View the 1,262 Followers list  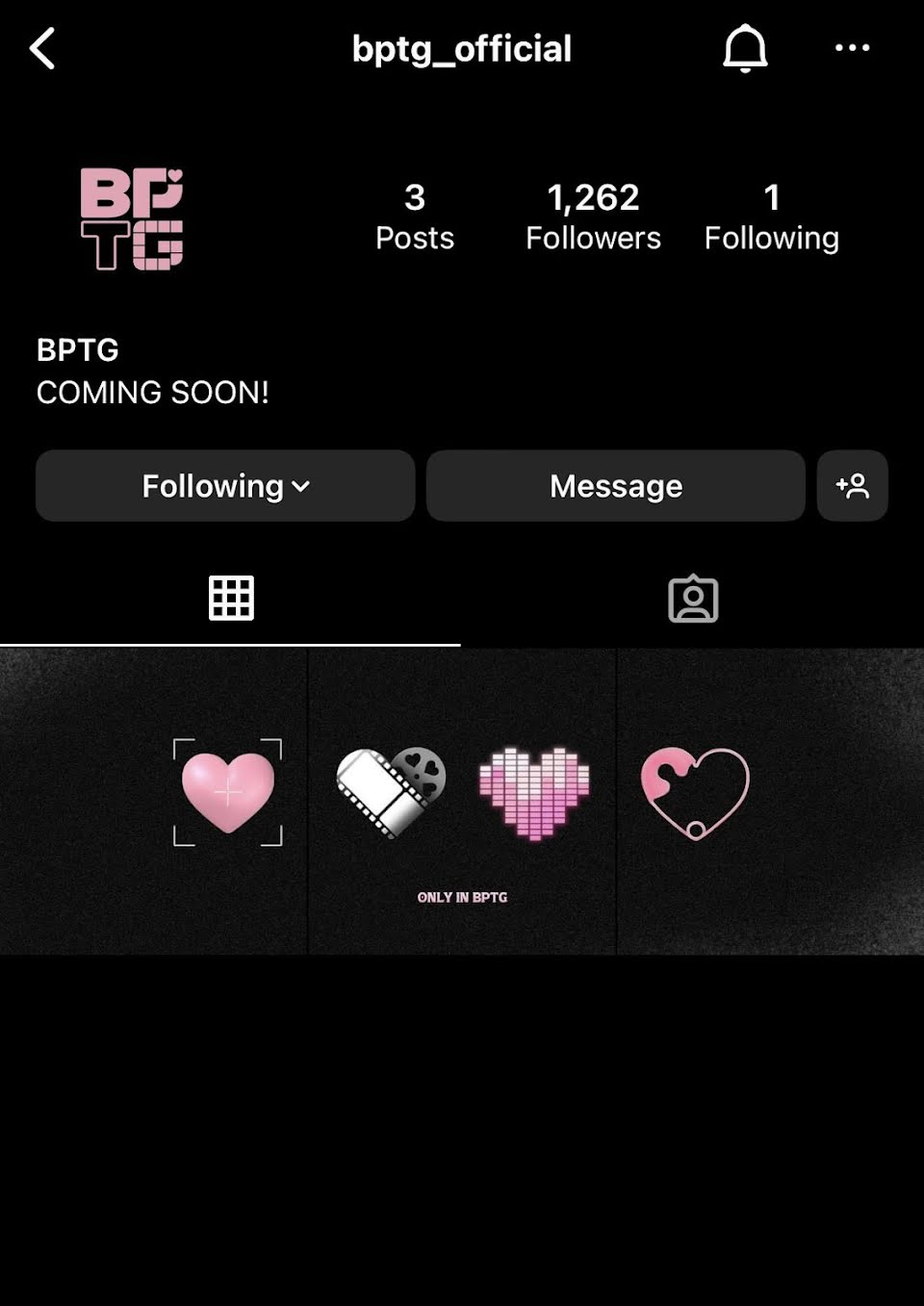(593, 217)
